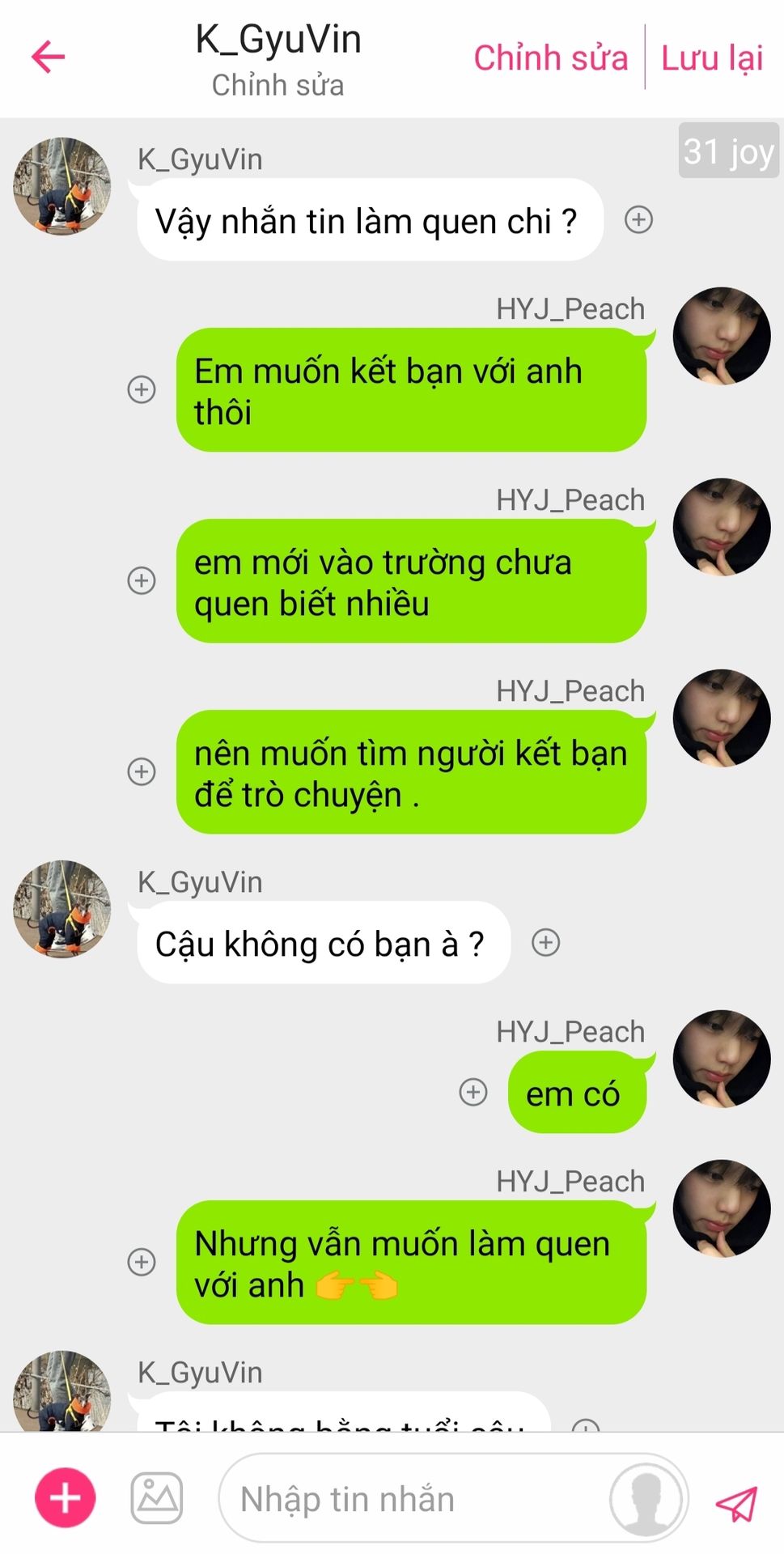Screen dimensions: 784x1554
Task: Choose sender avatar inside the message field
Action: tap(646, 1499)
